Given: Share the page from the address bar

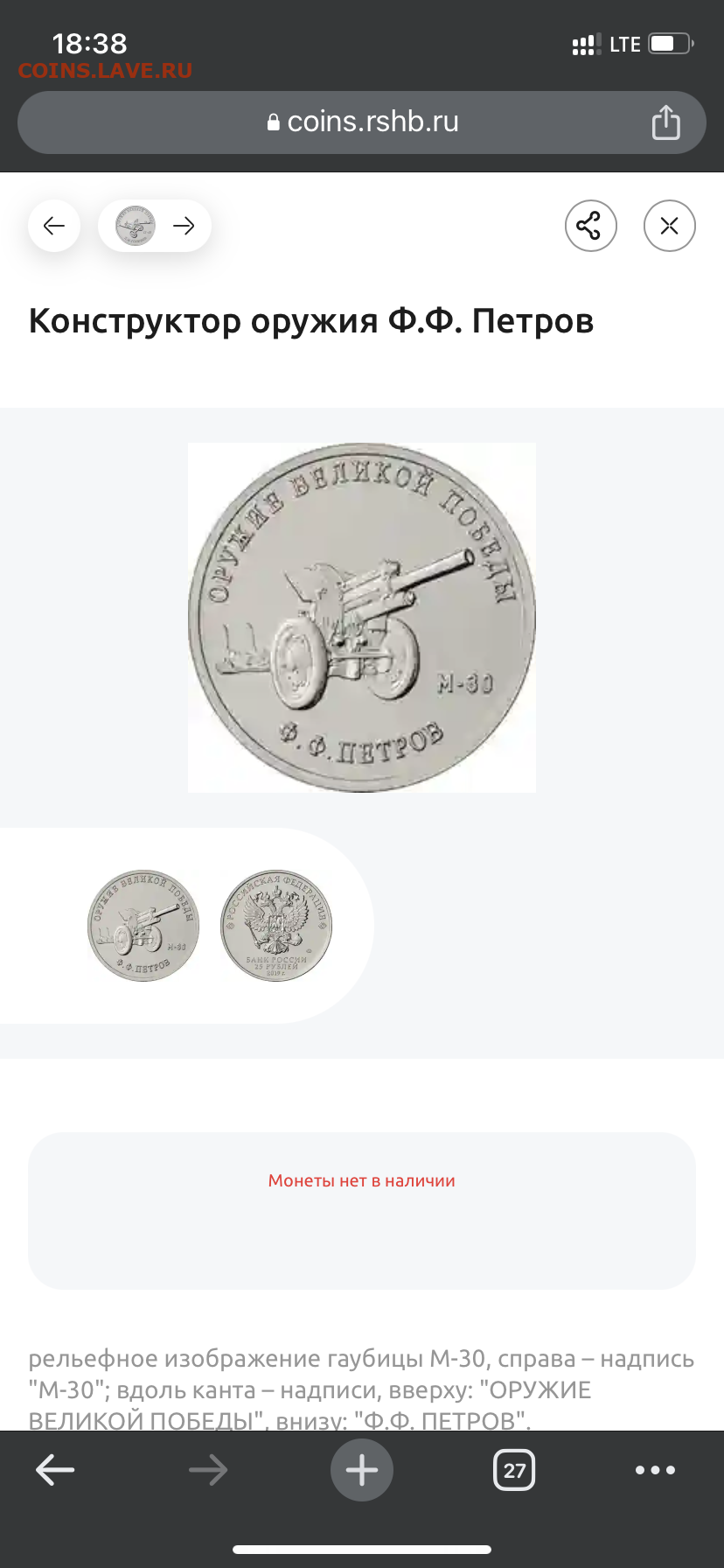Looking at the screenshot, I should [x=665, y=122].
